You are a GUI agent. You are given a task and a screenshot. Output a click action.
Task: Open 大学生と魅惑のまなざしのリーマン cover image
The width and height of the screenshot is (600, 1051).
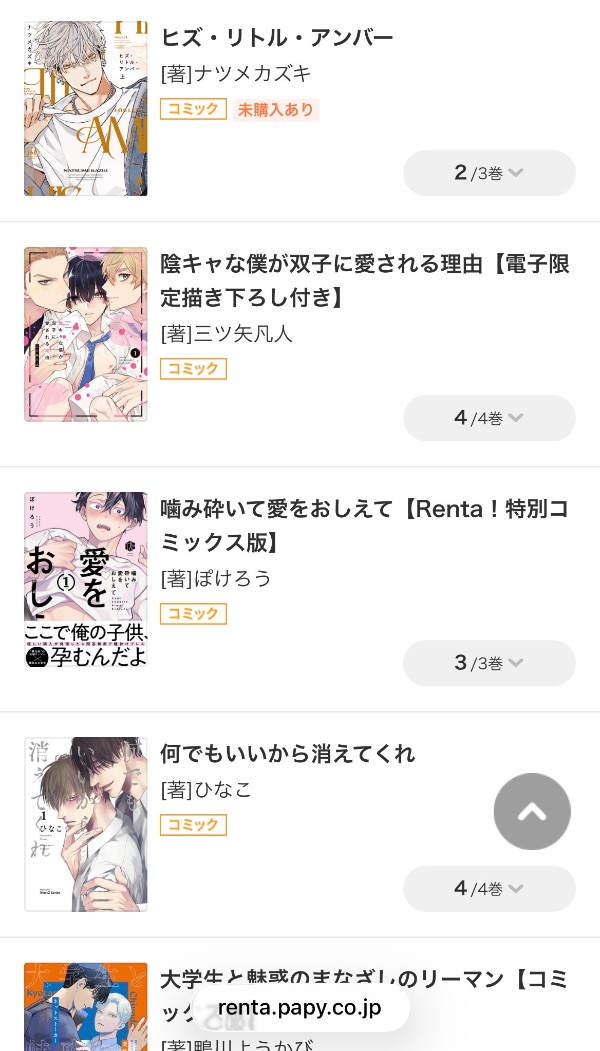coord(86,1006)
